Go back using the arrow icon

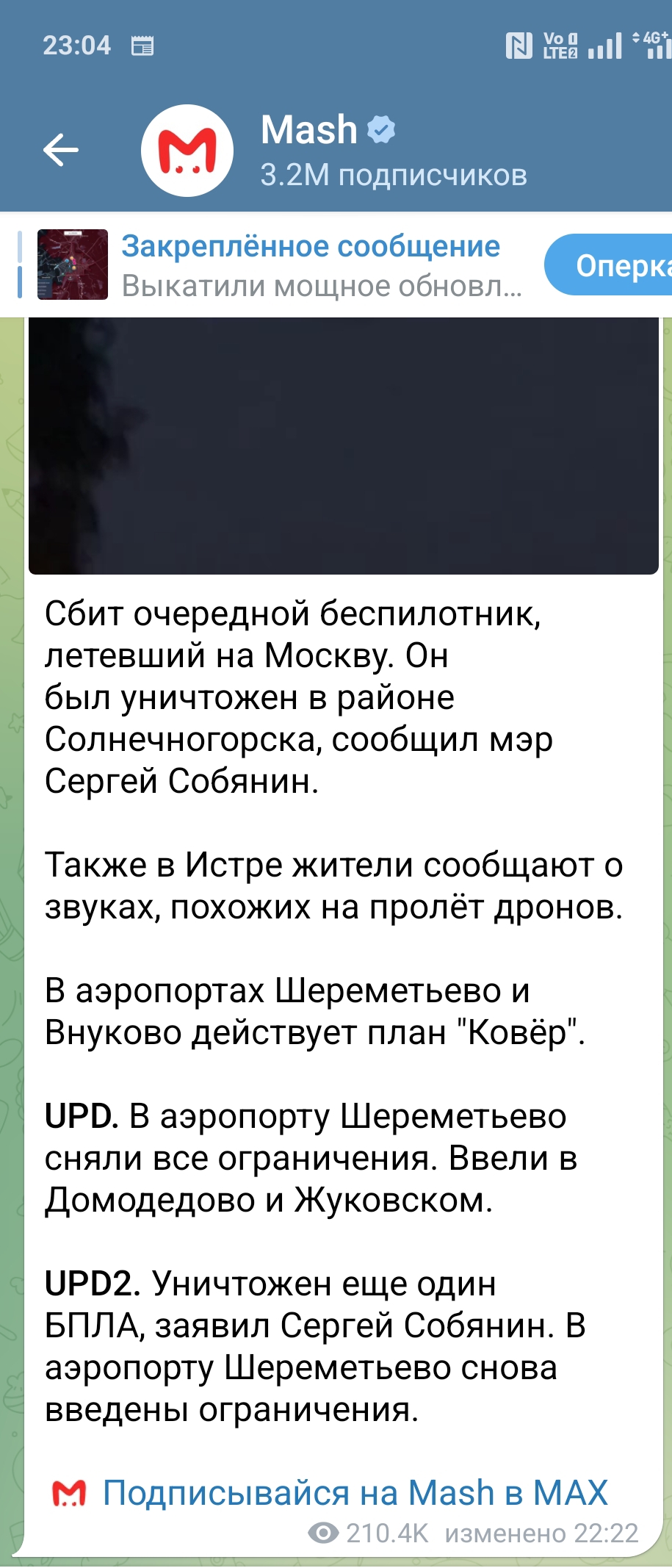[61, 150]
